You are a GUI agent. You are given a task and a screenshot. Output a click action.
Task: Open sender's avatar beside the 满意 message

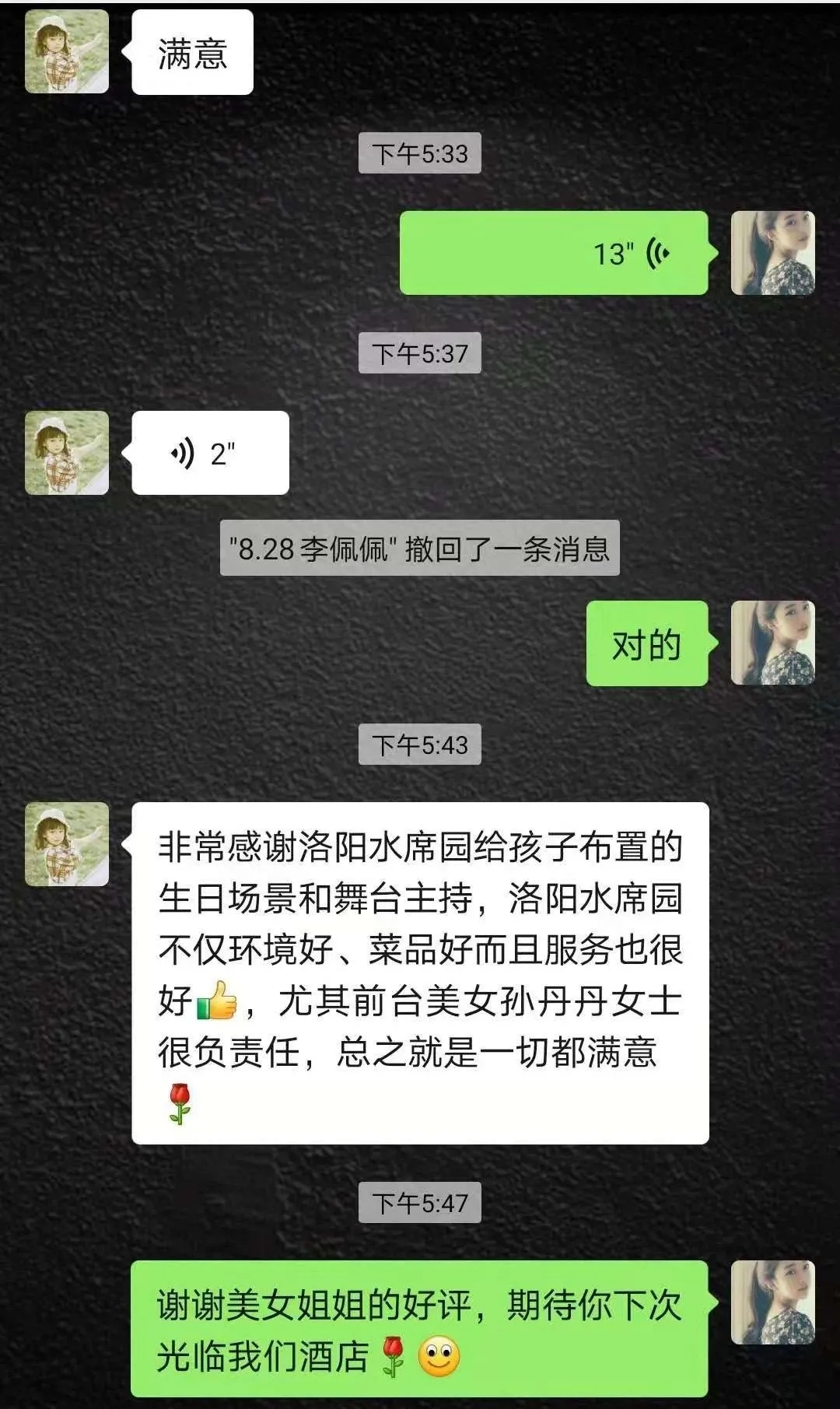click(67, 52)
